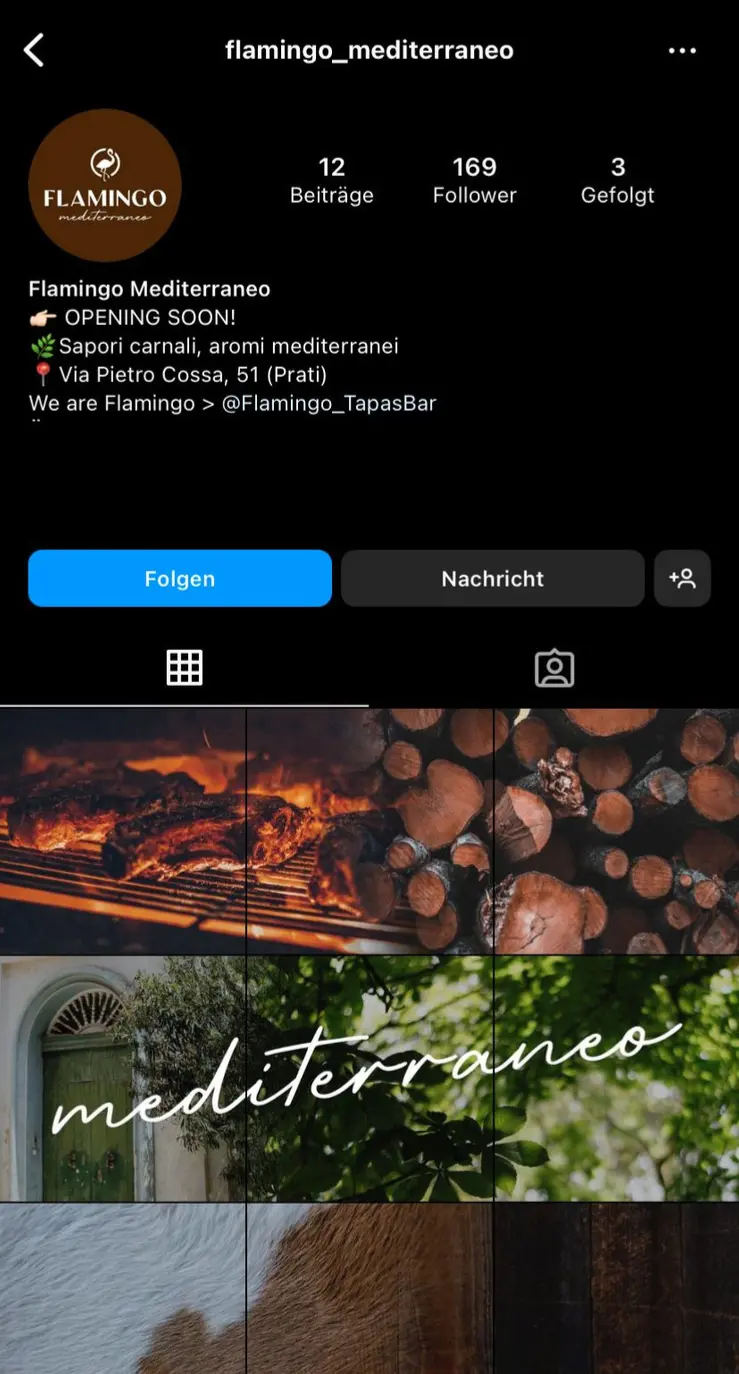View the 169 Follower list

pyautogui.click(x=474, y=180)
